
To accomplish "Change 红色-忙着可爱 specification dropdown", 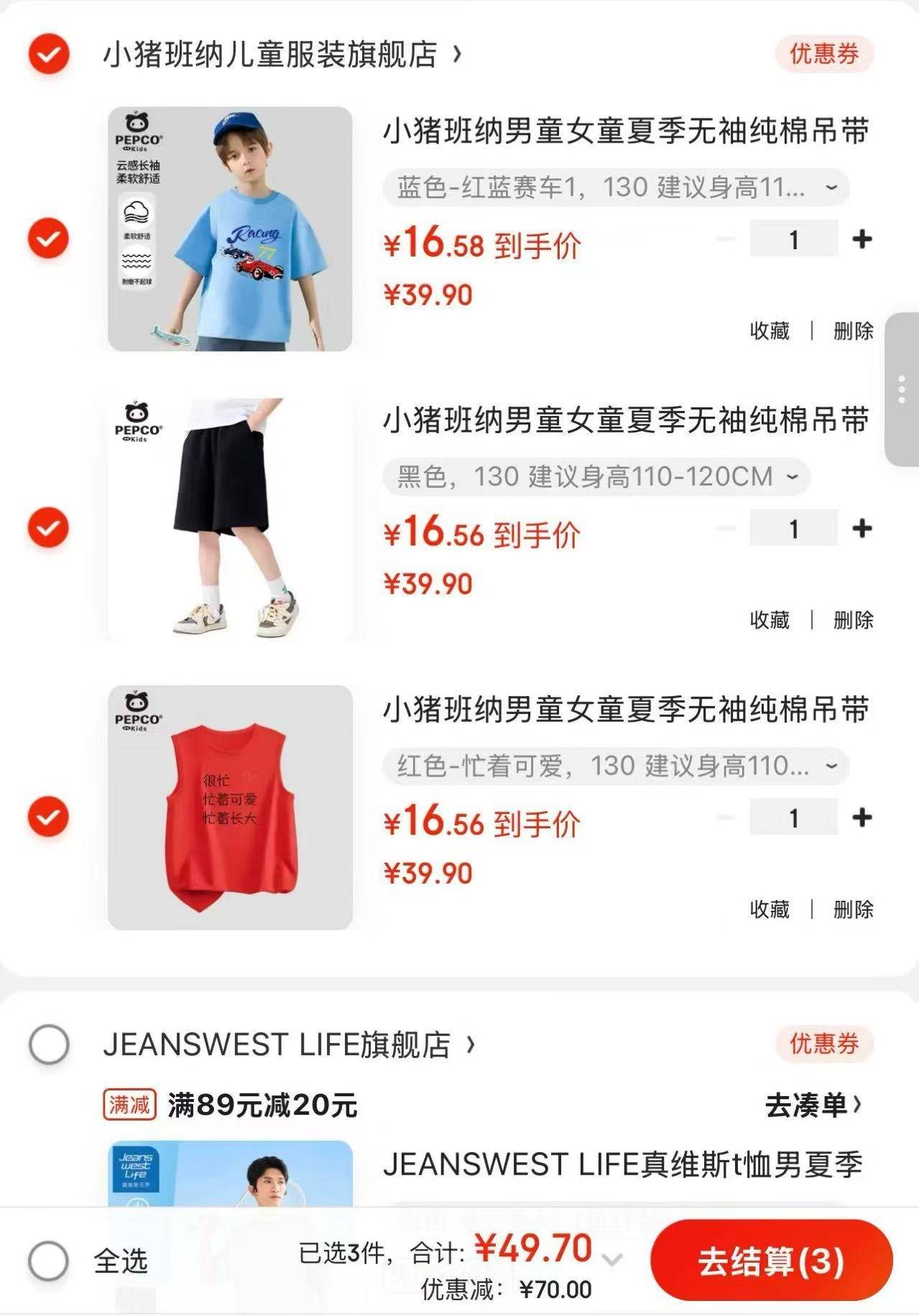I will (615, 766).
